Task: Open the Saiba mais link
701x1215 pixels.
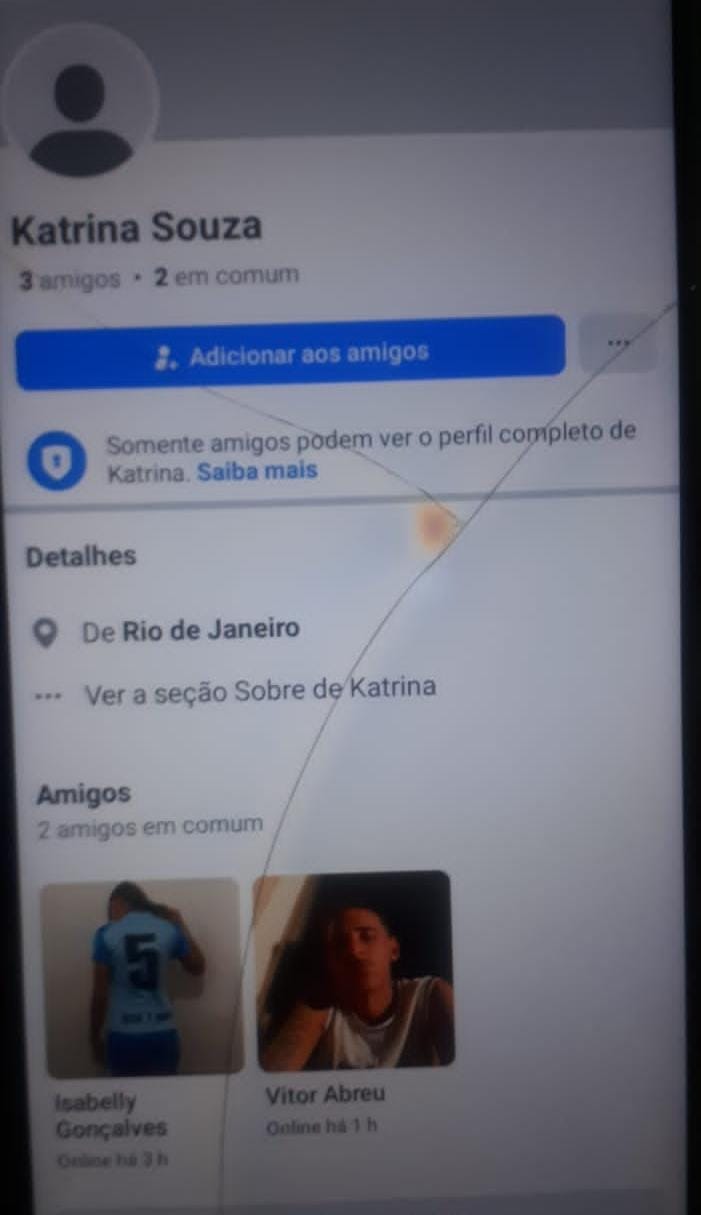Action: (x=257, y=471)
